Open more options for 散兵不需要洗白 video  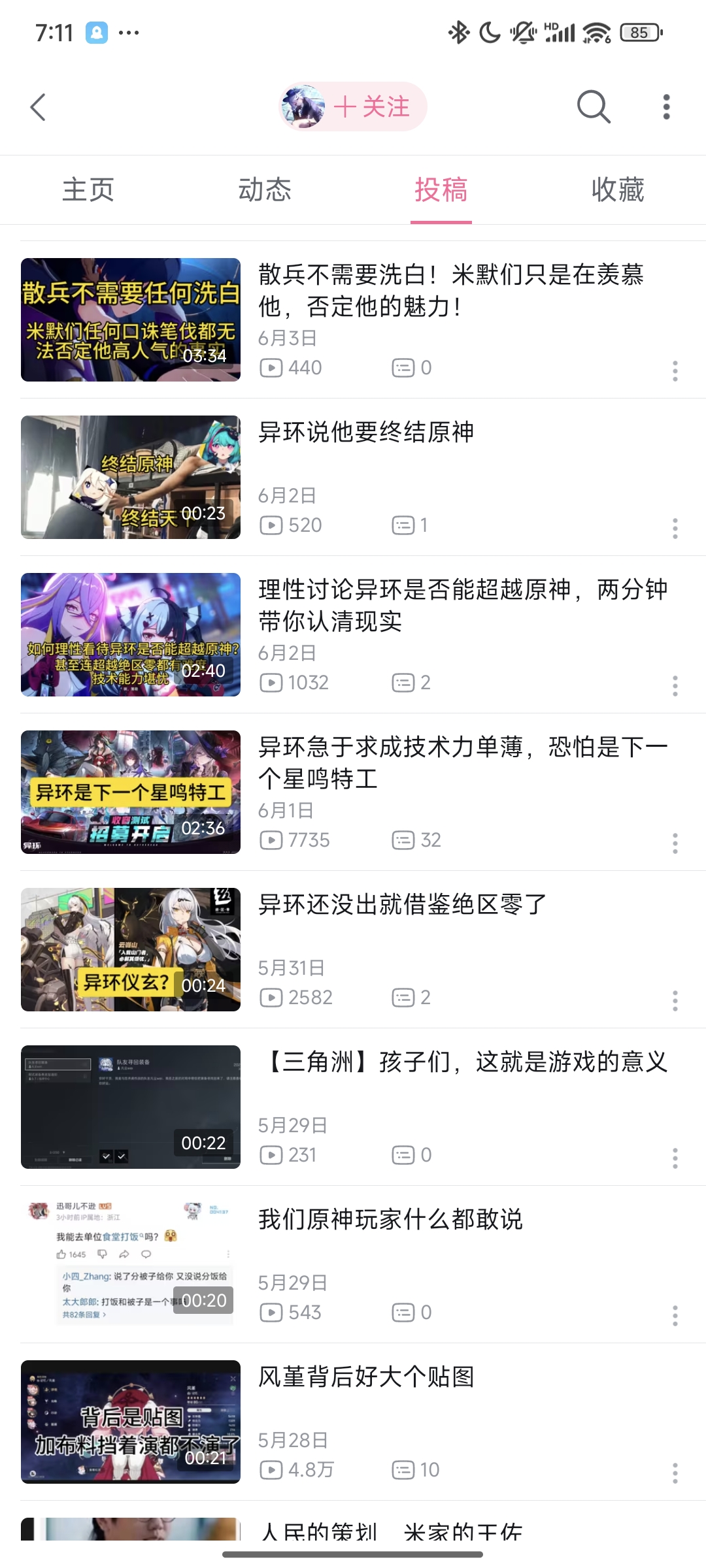click(x=675, y=371)
